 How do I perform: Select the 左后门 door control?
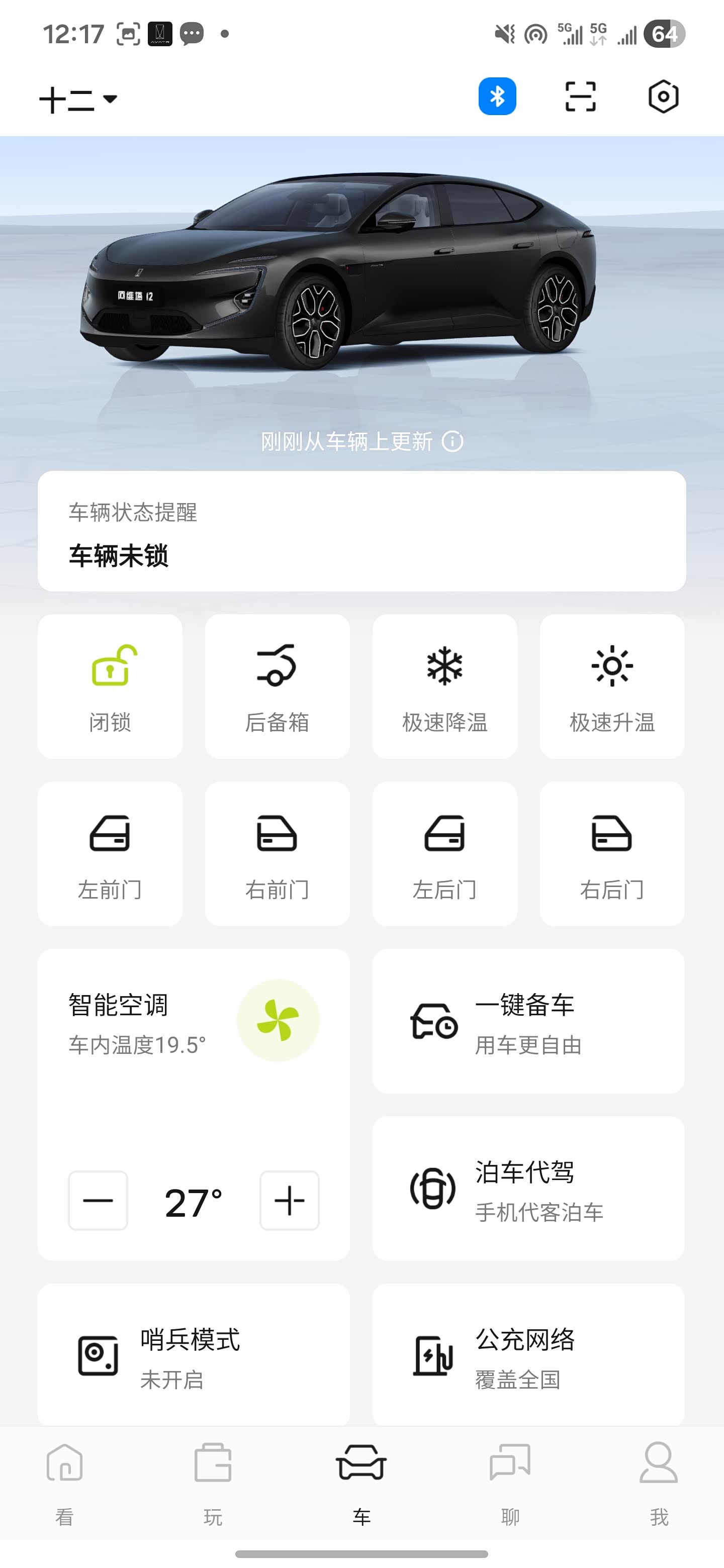click(x=444, y=853)
